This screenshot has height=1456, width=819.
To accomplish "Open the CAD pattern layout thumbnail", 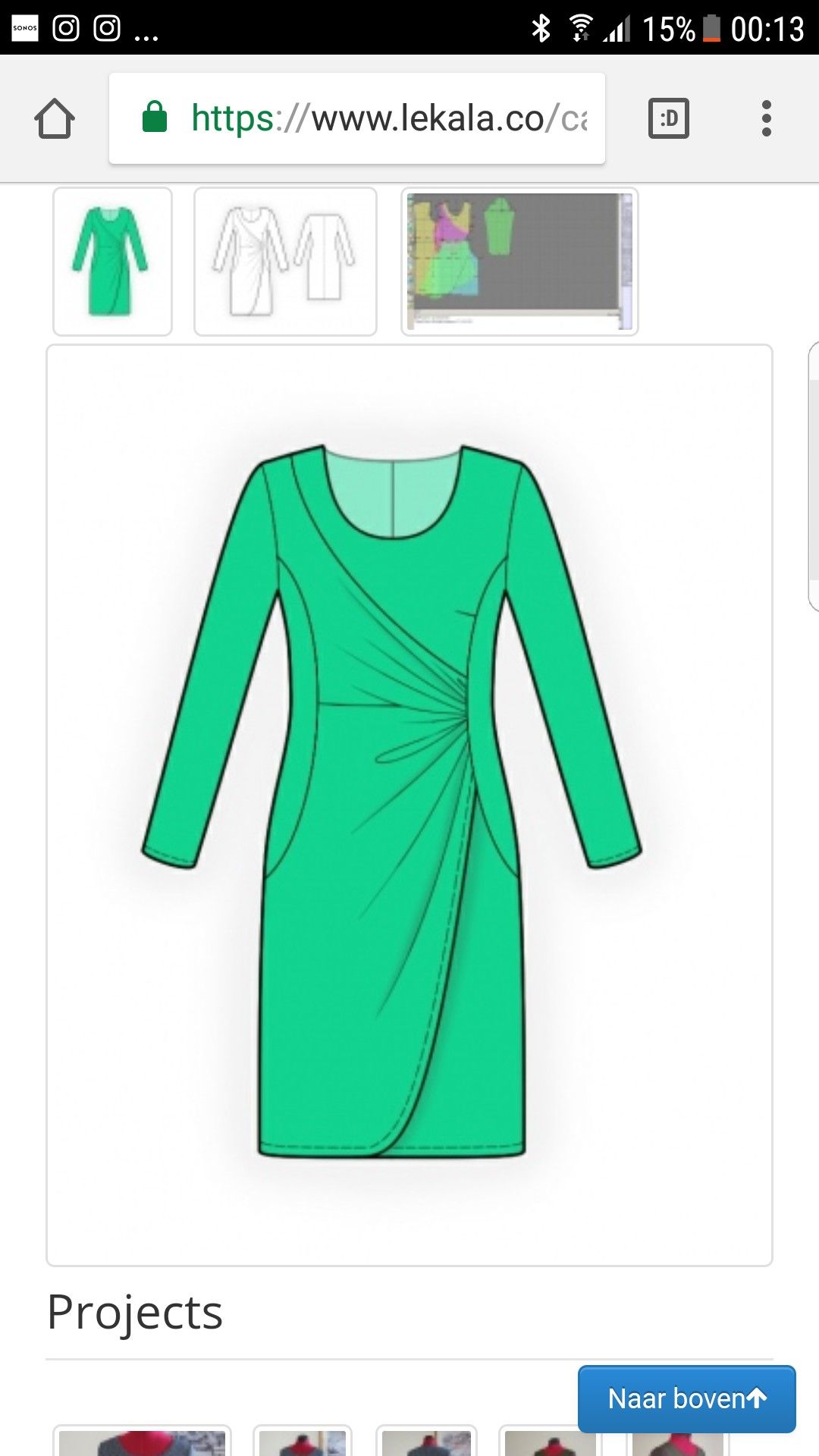I will click(521, 262).
